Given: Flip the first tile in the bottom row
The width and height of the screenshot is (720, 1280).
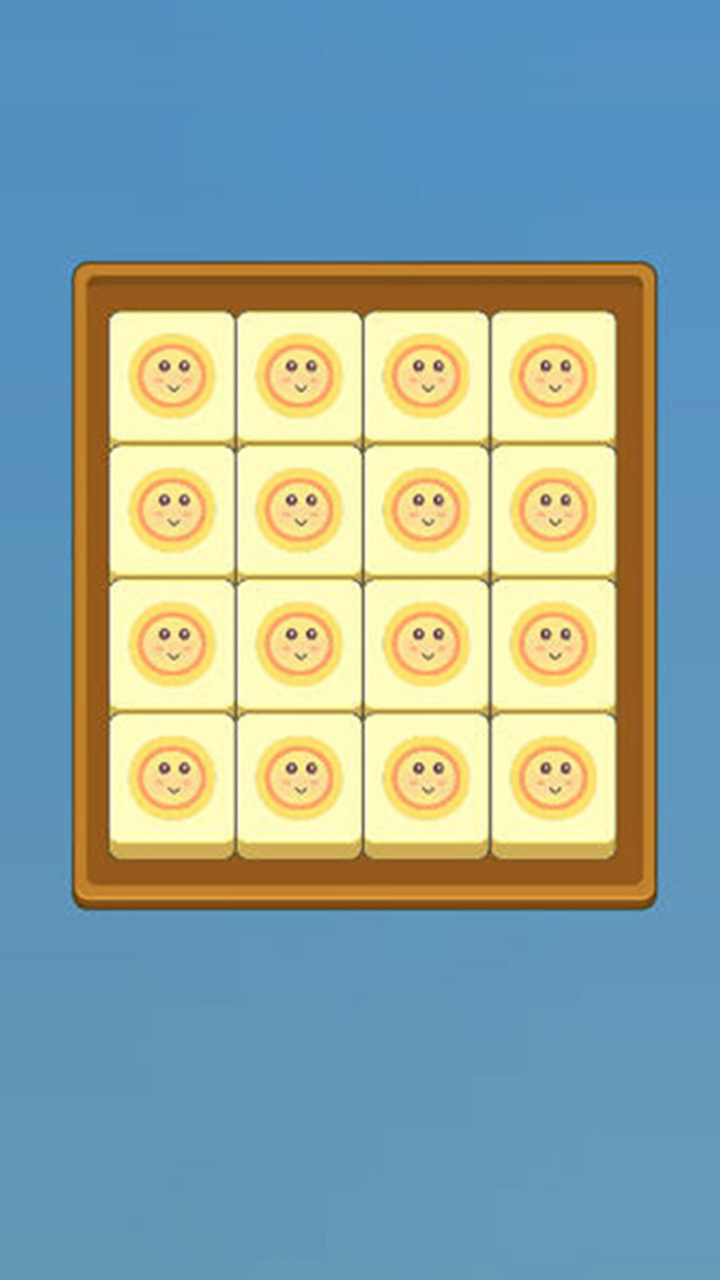Looking at the screenshot, I should pyautogui.click(x=172, y=778).
